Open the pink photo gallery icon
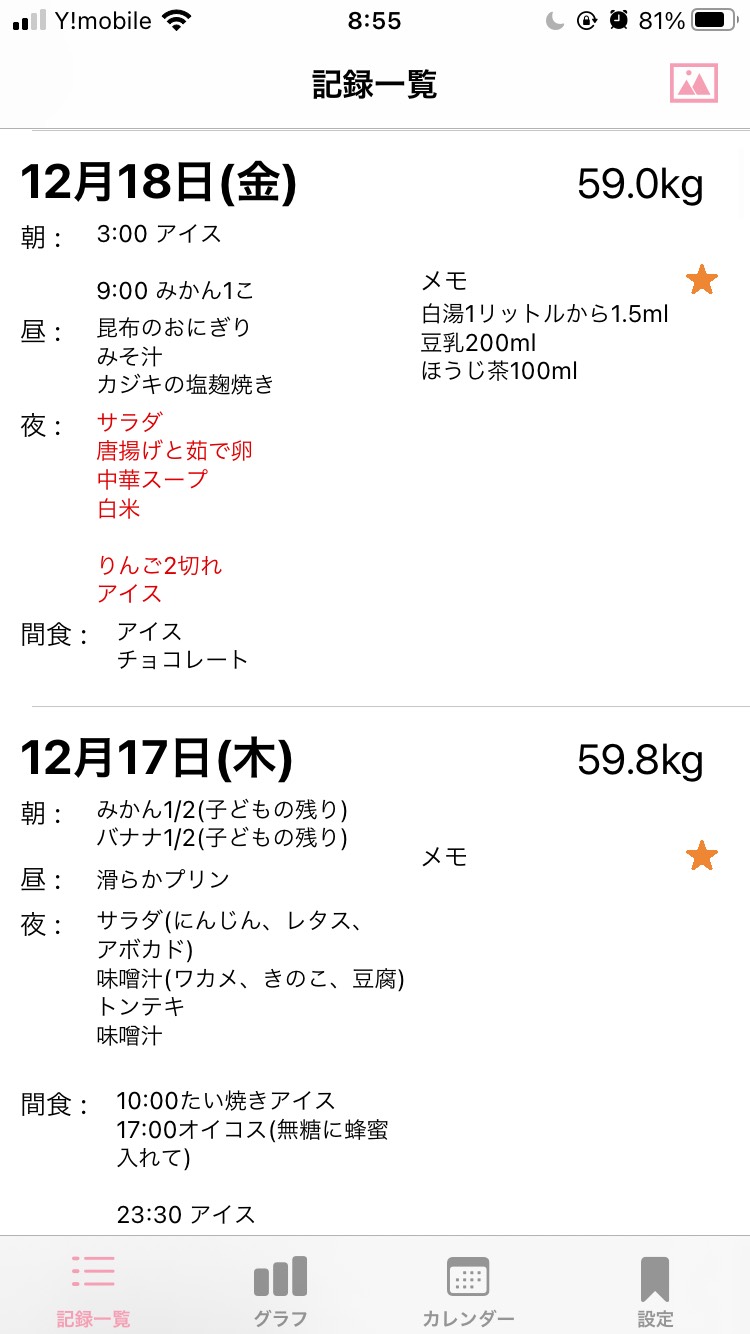This screenshot has width=750, height=1334. (694, 83)
